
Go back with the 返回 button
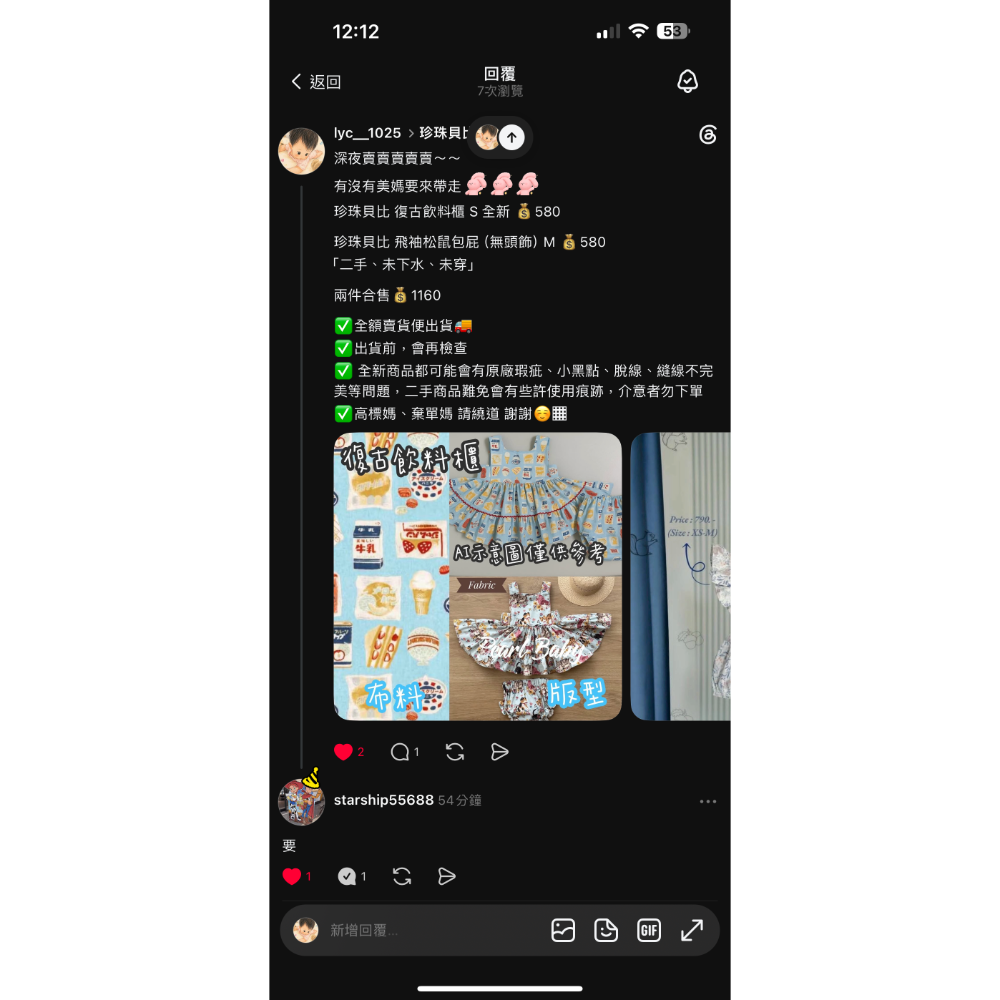(316, 82)
